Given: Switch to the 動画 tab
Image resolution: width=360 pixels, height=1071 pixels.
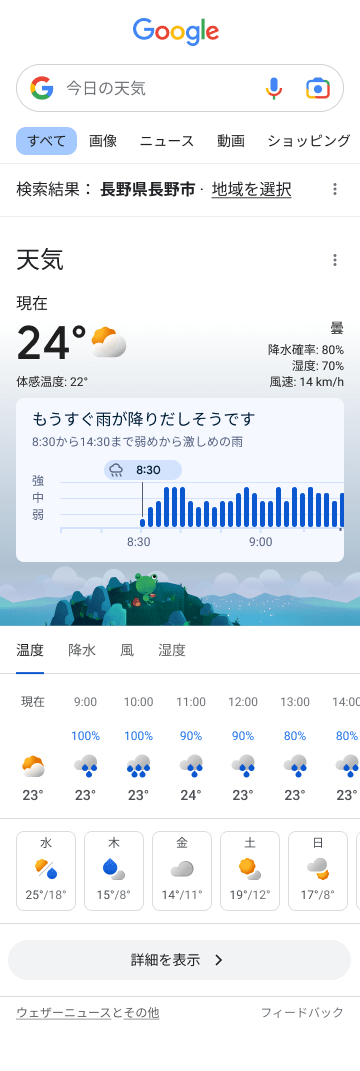Looking at the screenshot, I should click(231, 141).
